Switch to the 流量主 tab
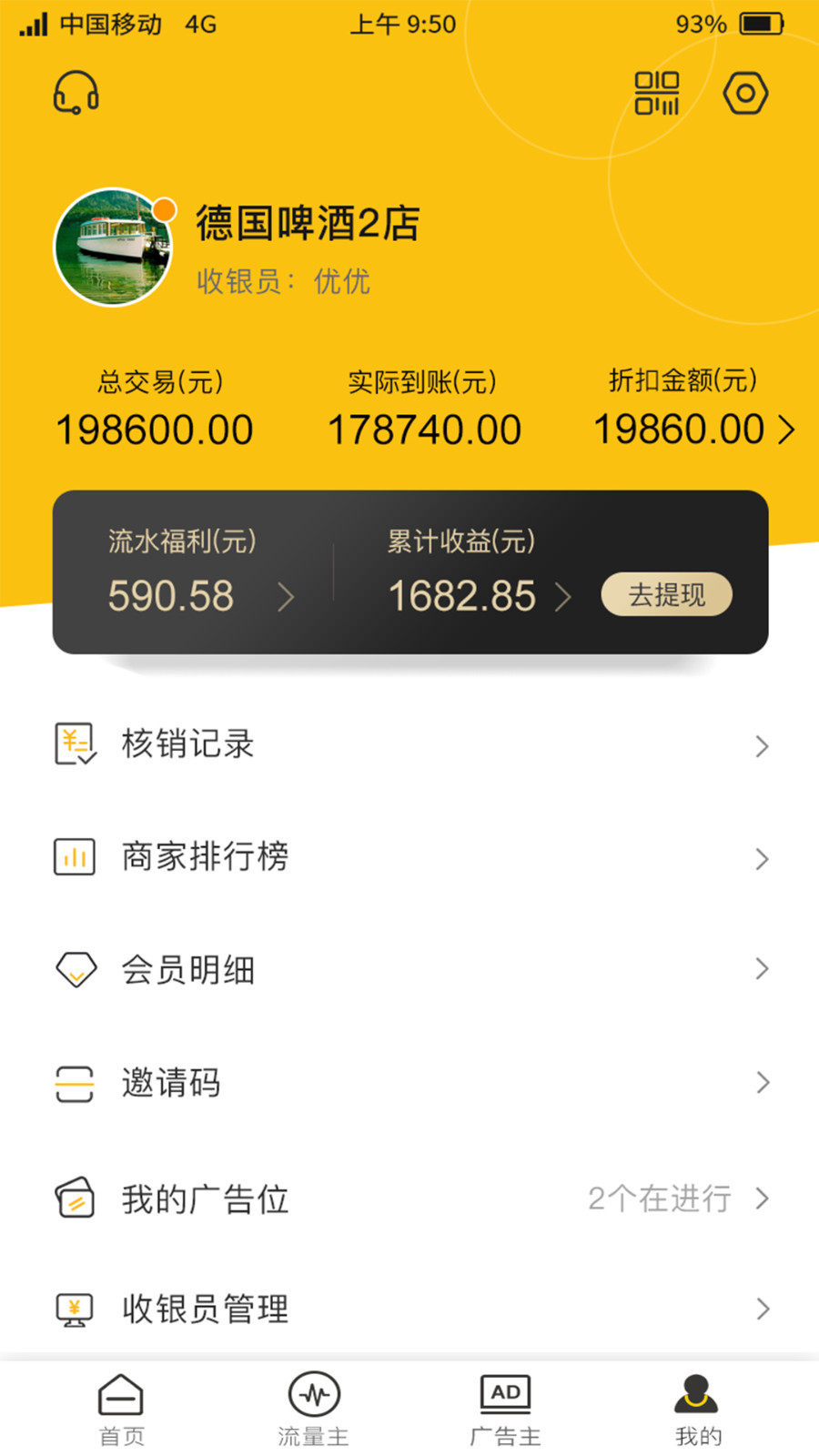The width and height of the screenshot is (819, 1456). [x=313, y=1406]
